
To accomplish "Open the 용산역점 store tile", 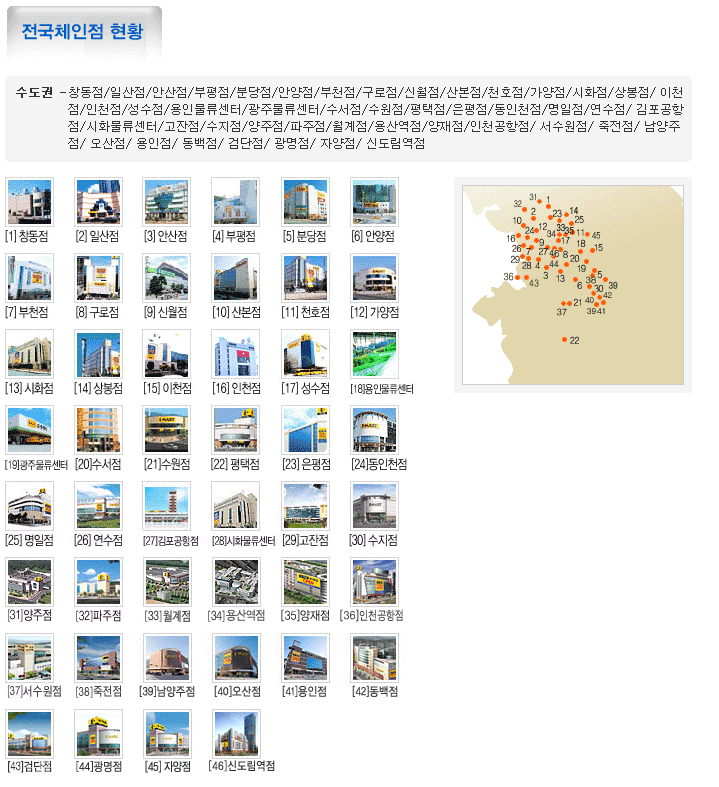I will point(237,583).
